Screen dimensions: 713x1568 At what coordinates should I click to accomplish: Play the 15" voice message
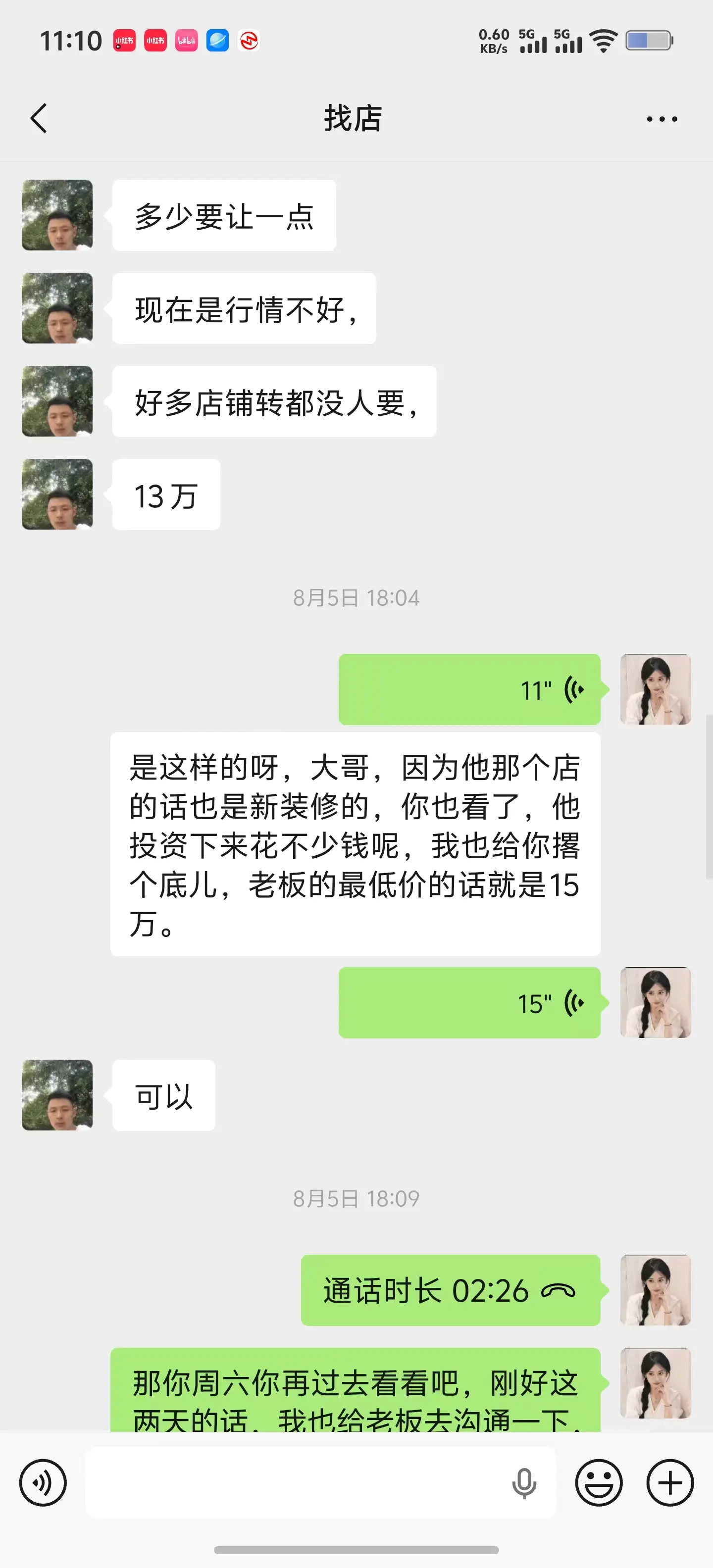(469, 1003)
